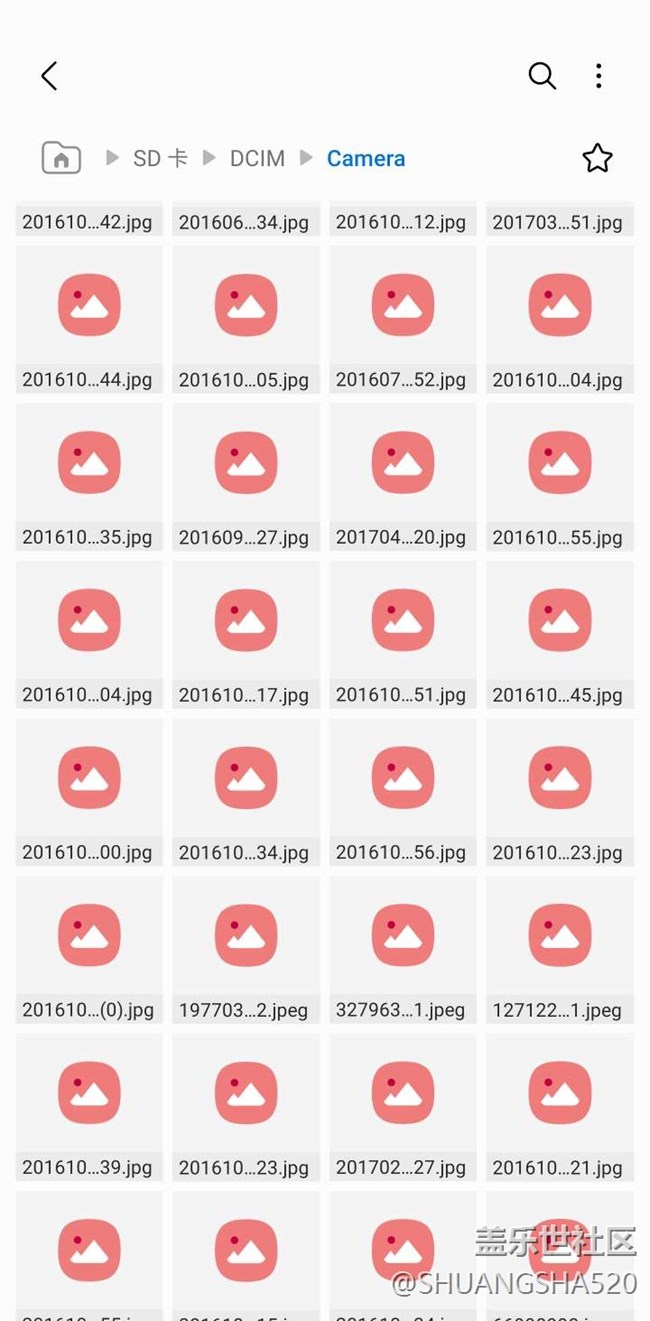Open image 201610…00.jpg
The width and height of the screenshot is (650, 1321).
click(x=89, y=792)
